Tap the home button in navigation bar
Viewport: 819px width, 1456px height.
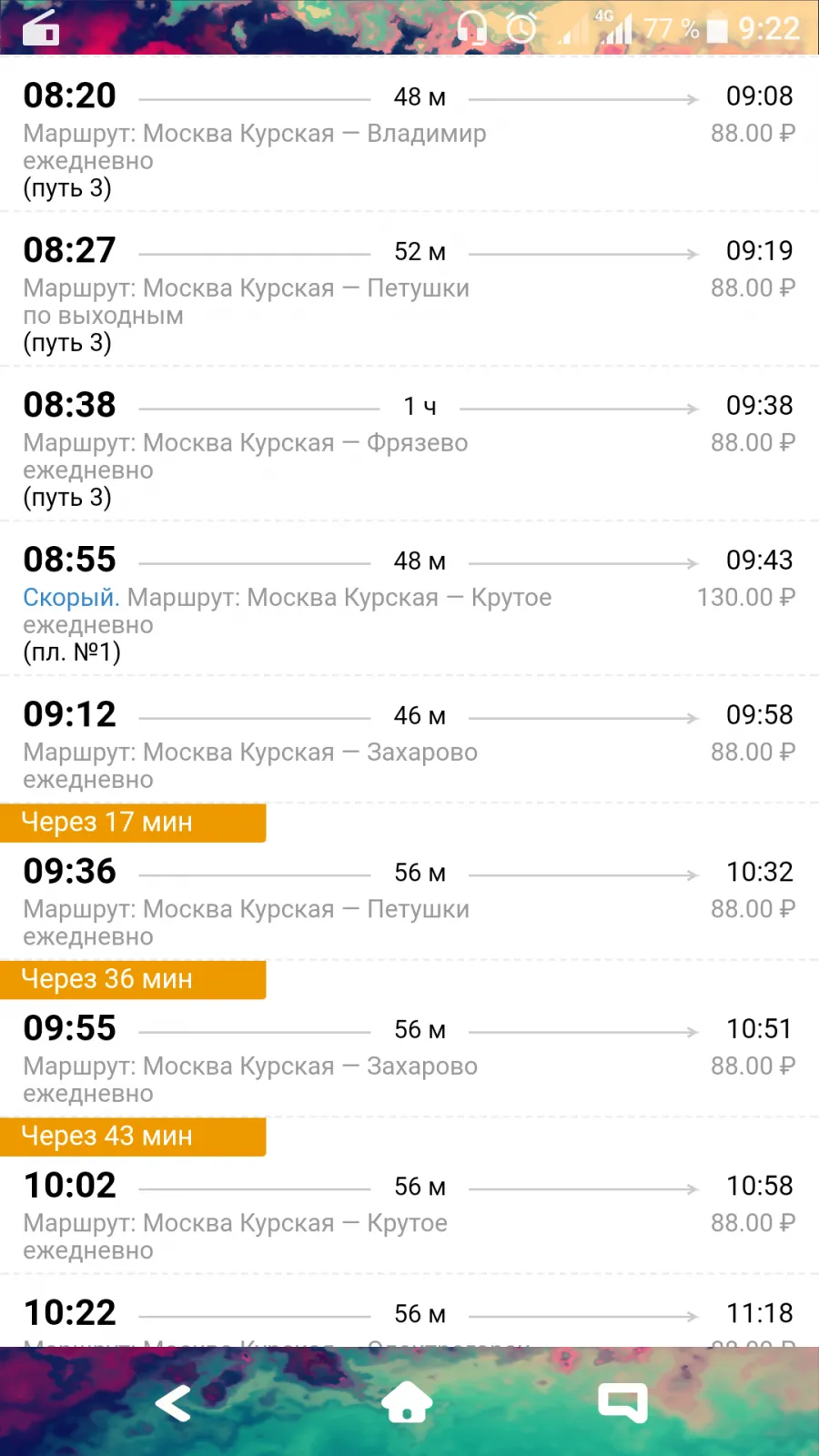click(407, 1402)
